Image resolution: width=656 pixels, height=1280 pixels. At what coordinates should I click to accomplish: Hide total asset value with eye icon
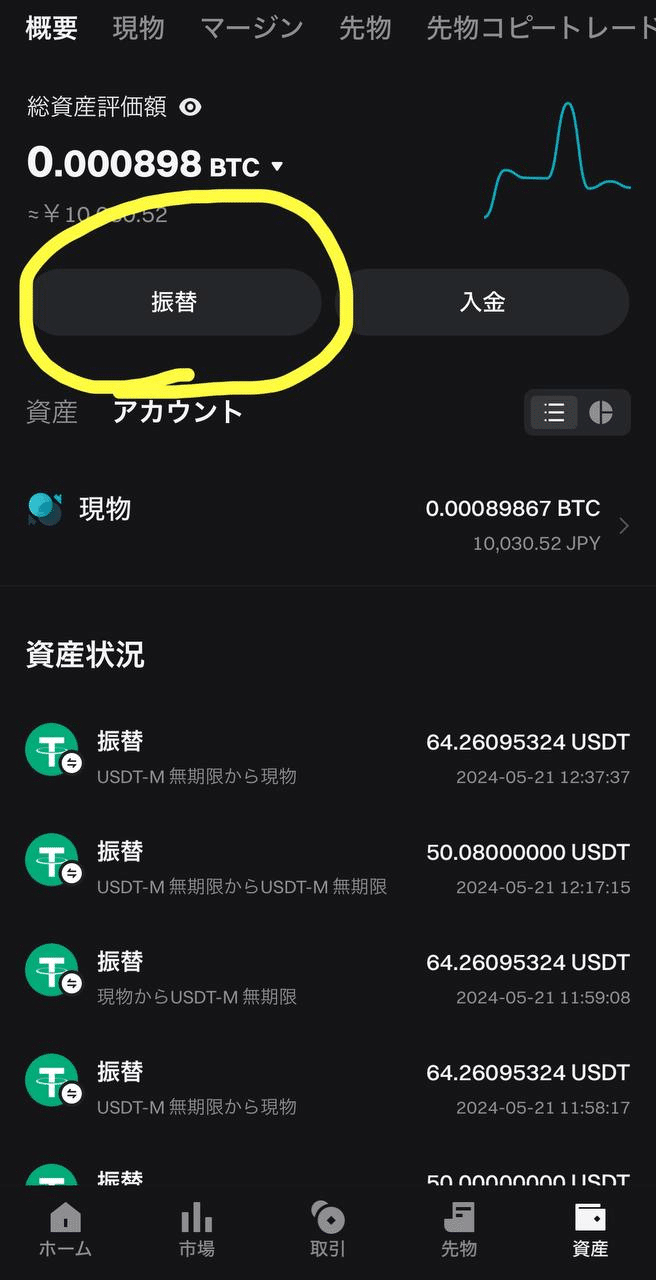tap(190, 107)
